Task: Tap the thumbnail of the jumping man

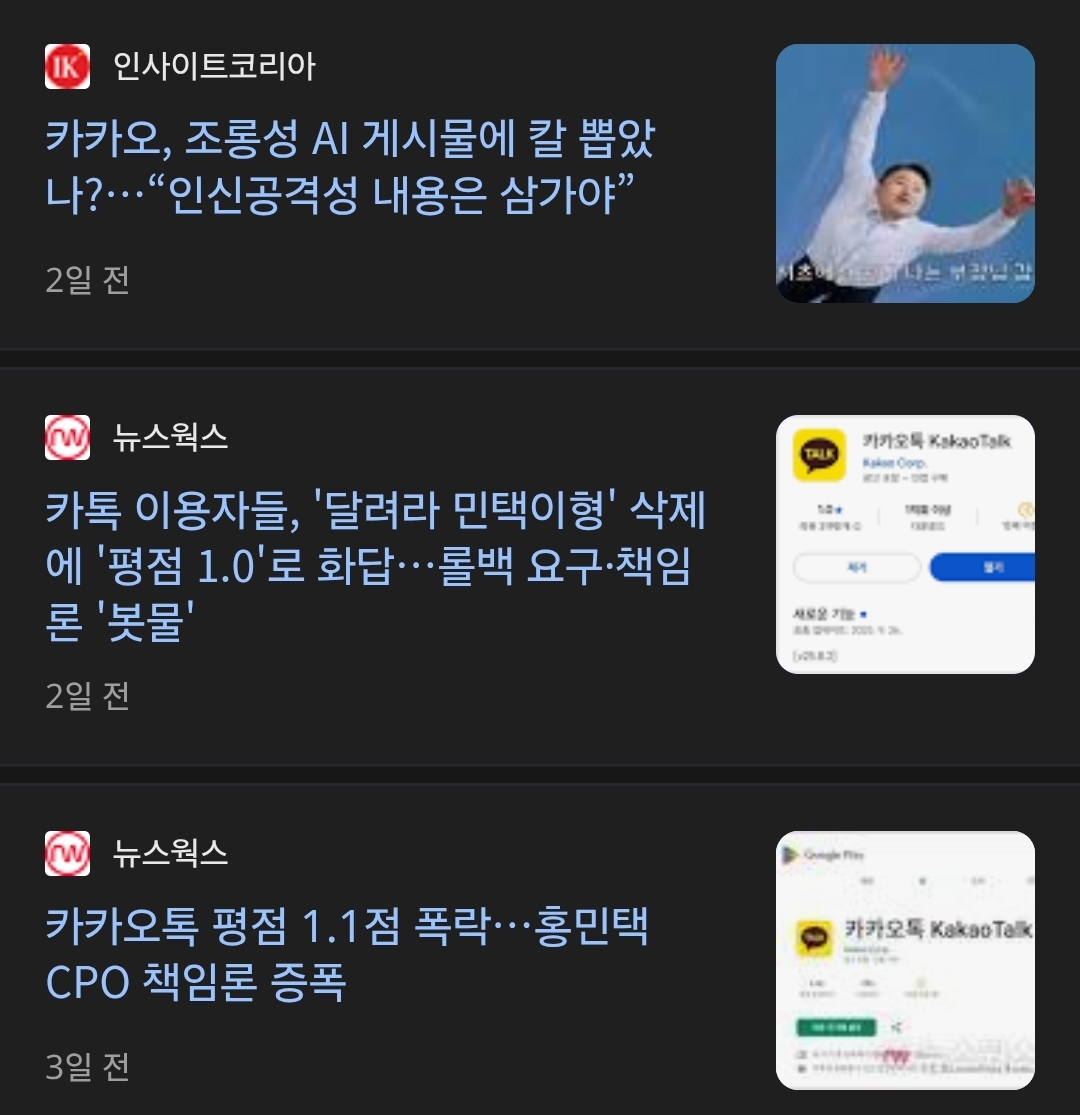Action: (x=905, y=173)
